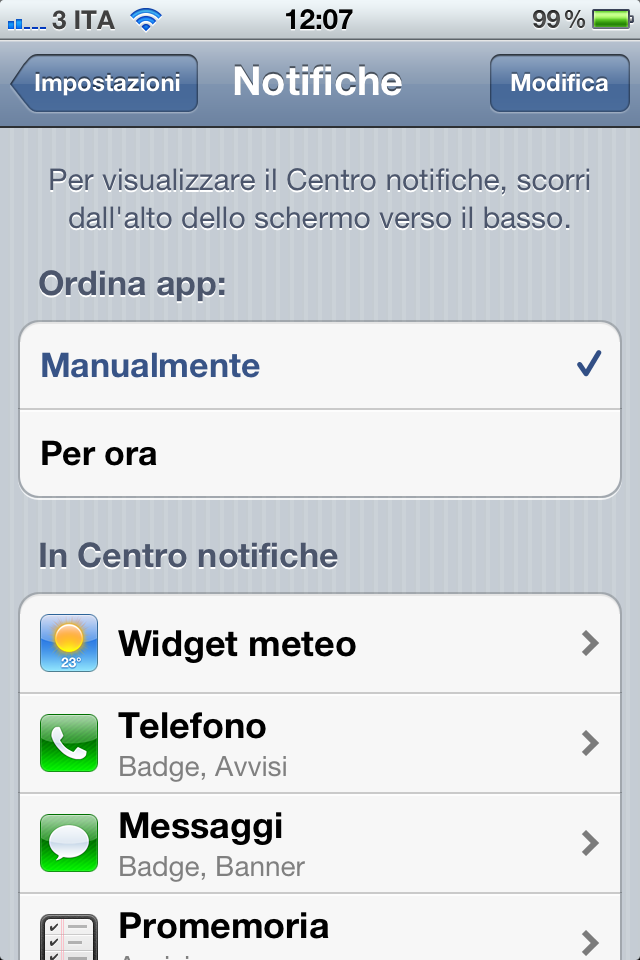Image resolution: width=640 pixels, height=960 pixels.
Task: Select Manualmente sorting option
Action: coord(319,365)
